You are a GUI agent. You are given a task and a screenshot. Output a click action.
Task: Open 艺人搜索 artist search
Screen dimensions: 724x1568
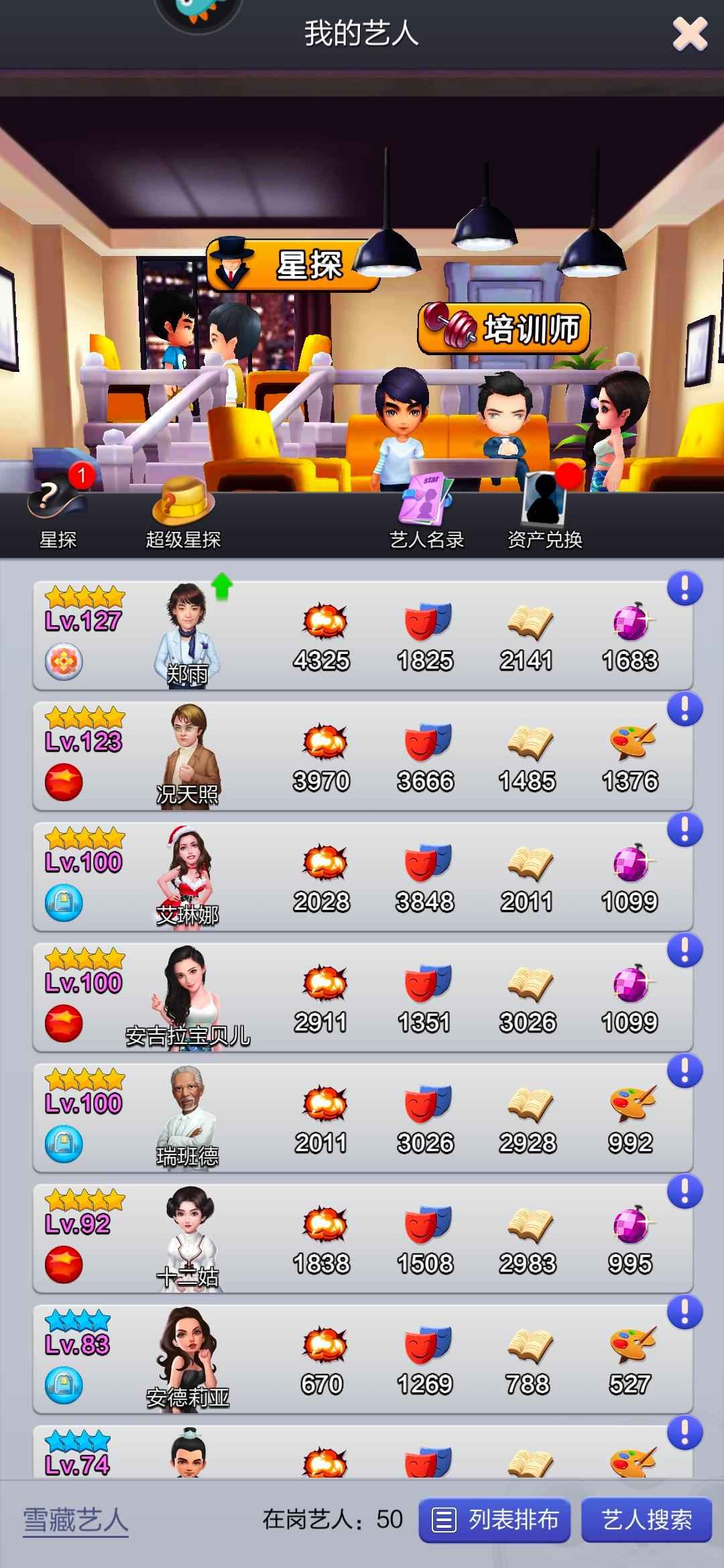[646, 1520]
